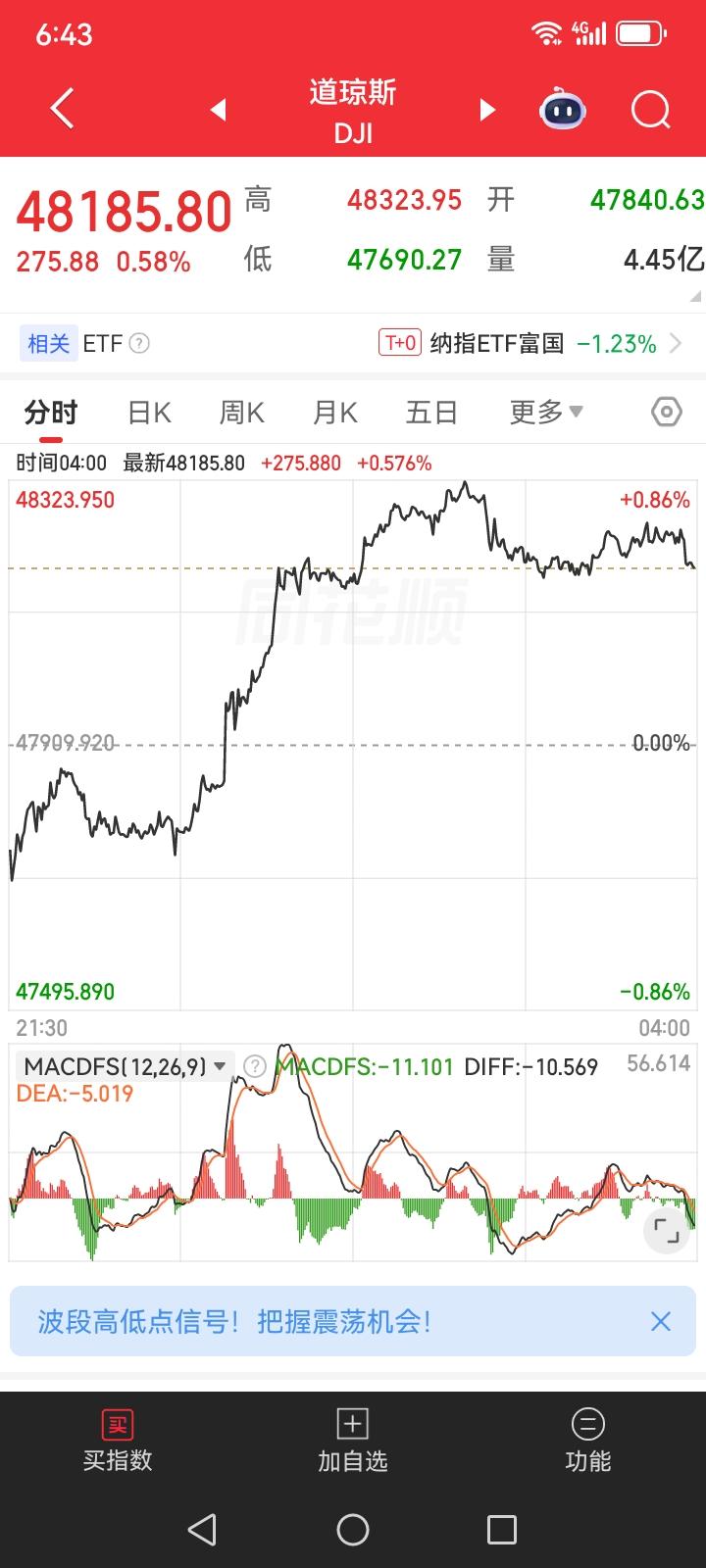Open the chart settings gear
This screenshot has height=1568, width=706.
tap(666, 413)
